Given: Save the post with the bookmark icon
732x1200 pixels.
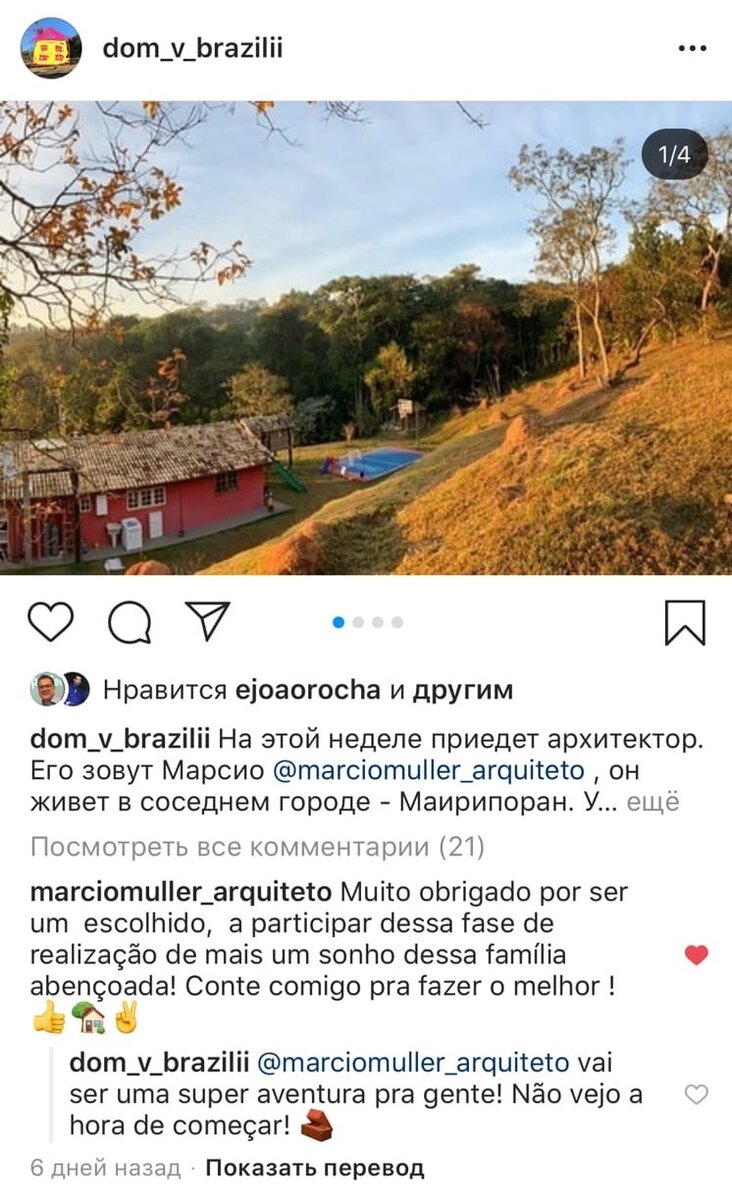Looking at the screenshot, I should pos(685,623).
